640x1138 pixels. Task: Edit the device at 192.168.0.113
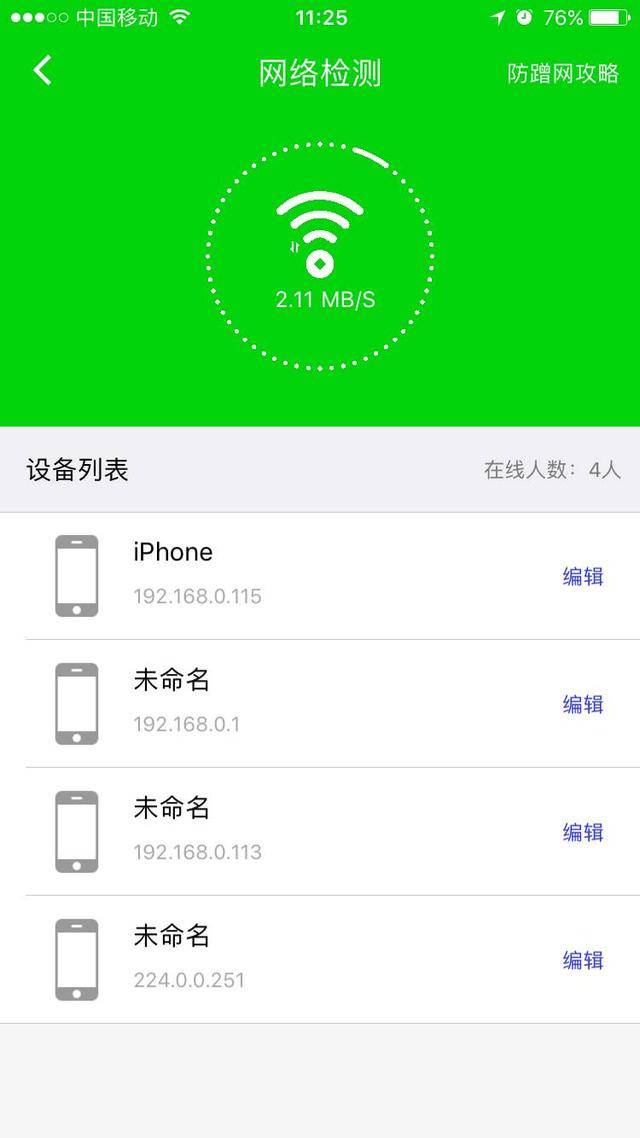tap(583, 832)
